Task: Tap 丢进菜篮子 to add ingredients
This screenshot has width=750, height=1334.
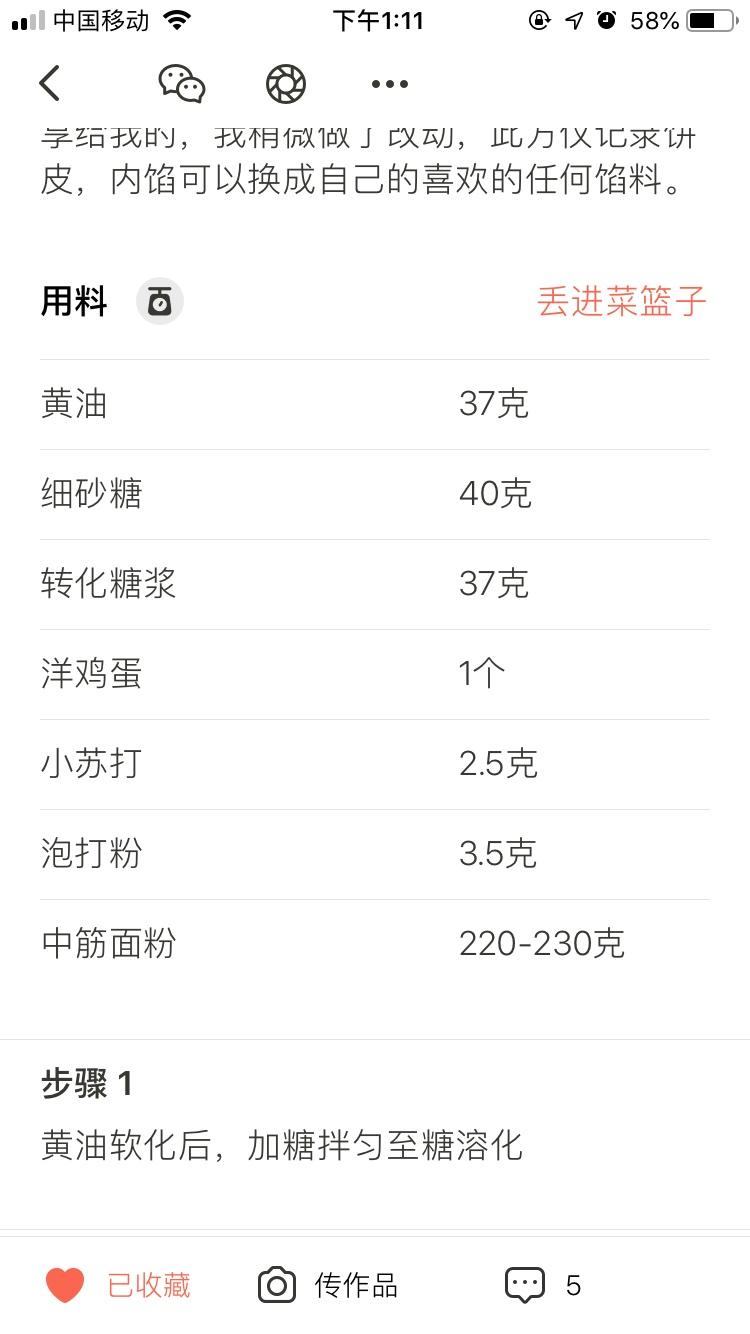Action: coord(622,301)
